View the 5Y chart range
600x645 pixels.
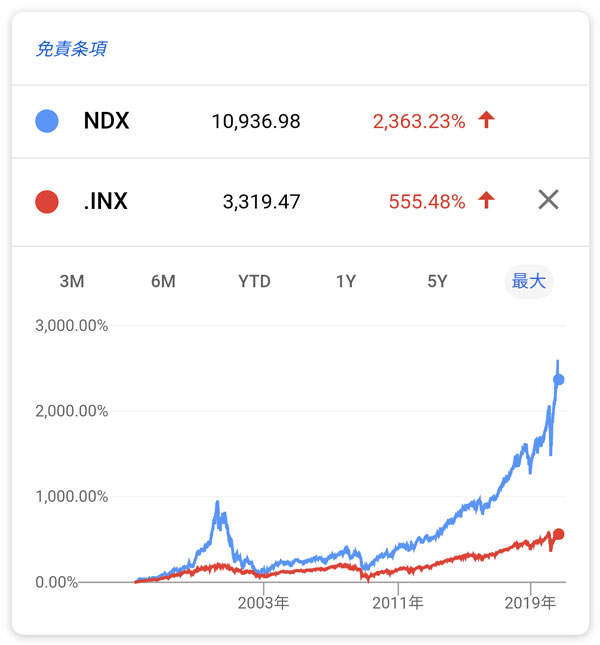(437, 281)
